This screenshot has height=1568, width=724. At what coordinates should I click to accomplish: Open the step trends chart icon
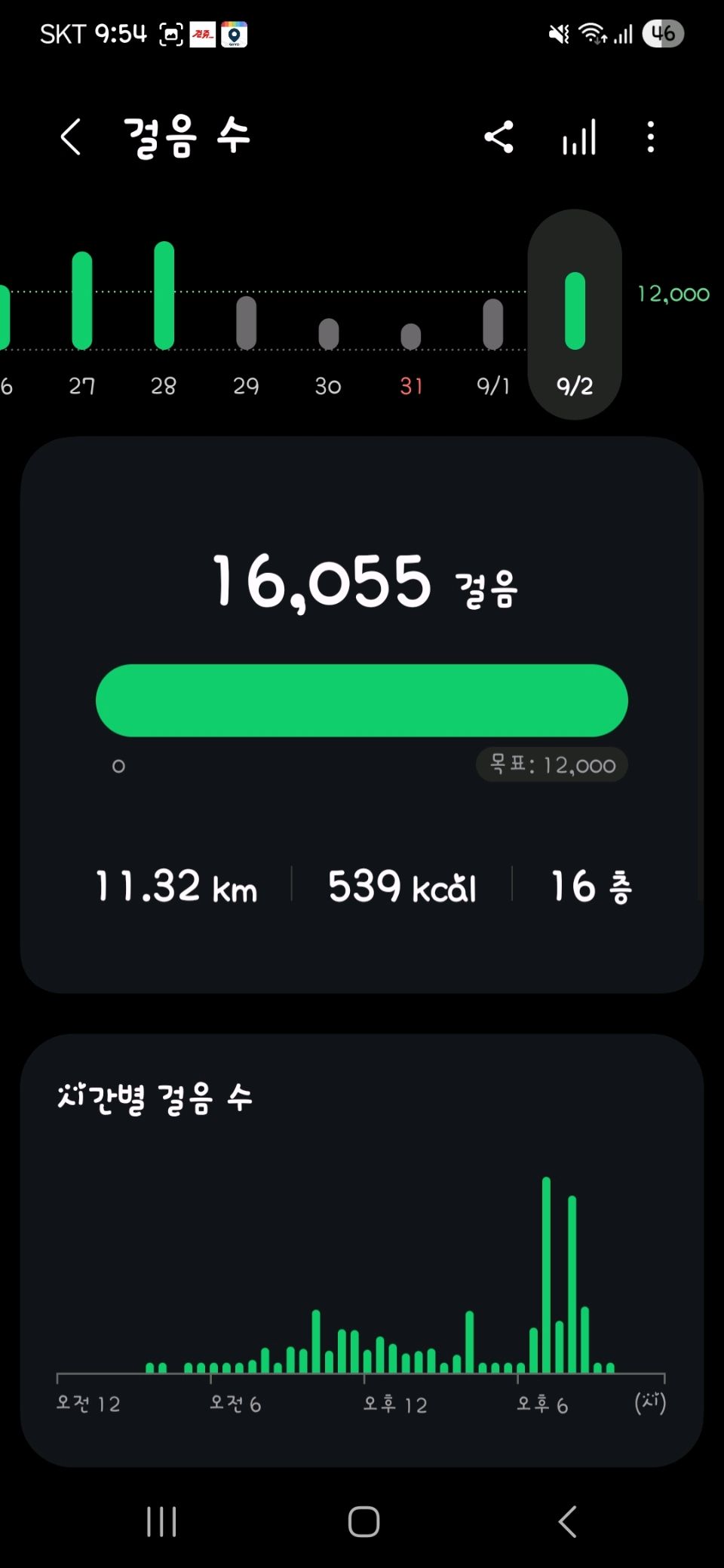[x=579, y=137]
